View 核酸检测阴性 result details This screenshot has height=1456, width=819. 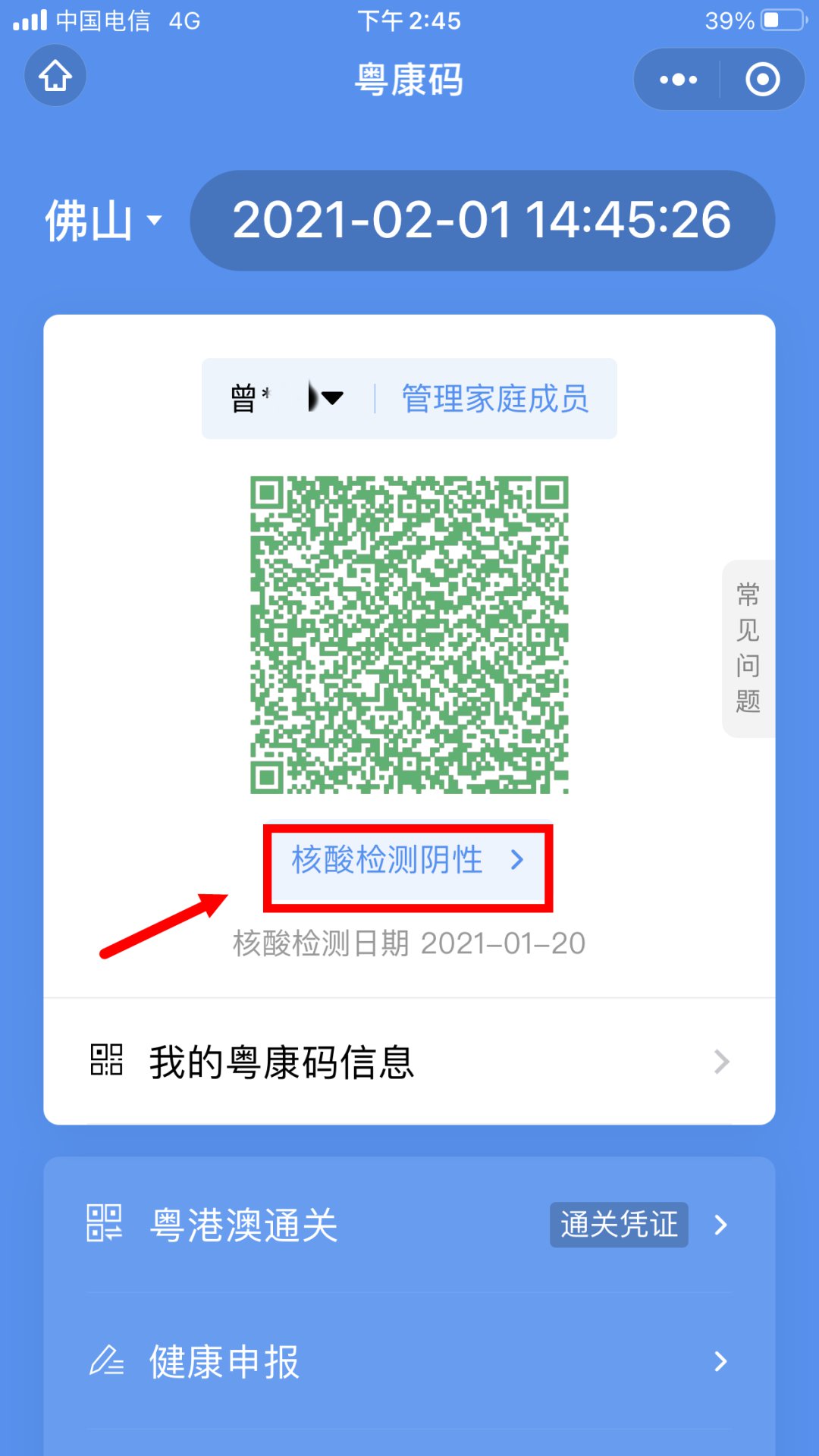tap(408, 861)
